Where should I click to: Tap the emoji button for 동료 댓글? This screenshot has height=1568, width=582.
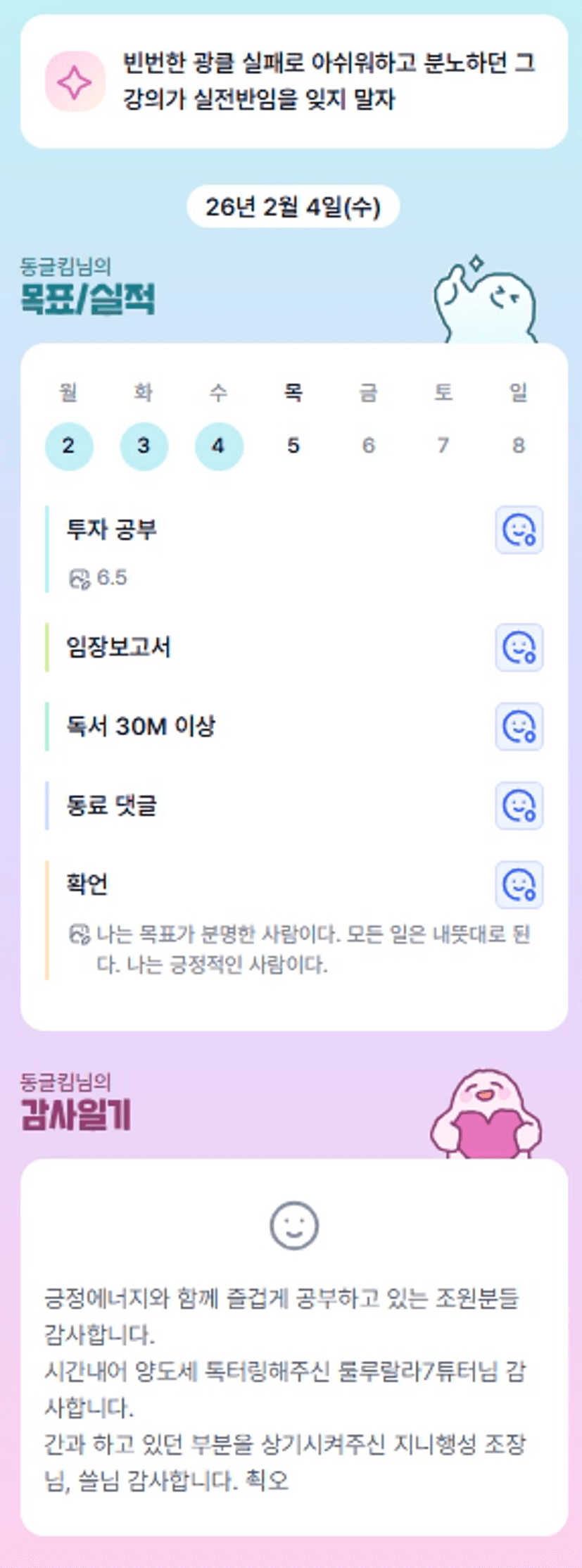pyautogui.click(x=519, y=805)
